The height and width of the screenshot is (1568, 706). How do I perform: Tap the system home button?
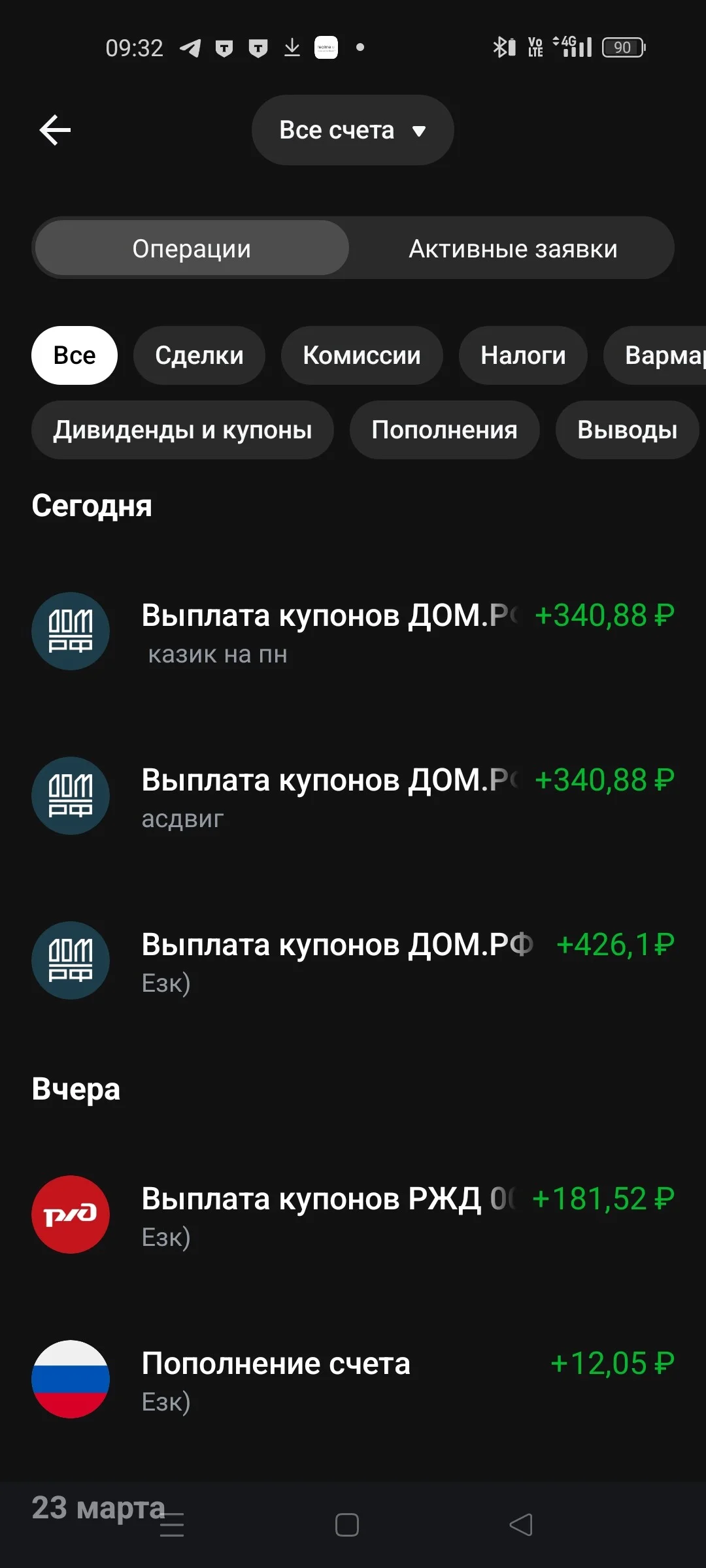tap(347, 1525)
